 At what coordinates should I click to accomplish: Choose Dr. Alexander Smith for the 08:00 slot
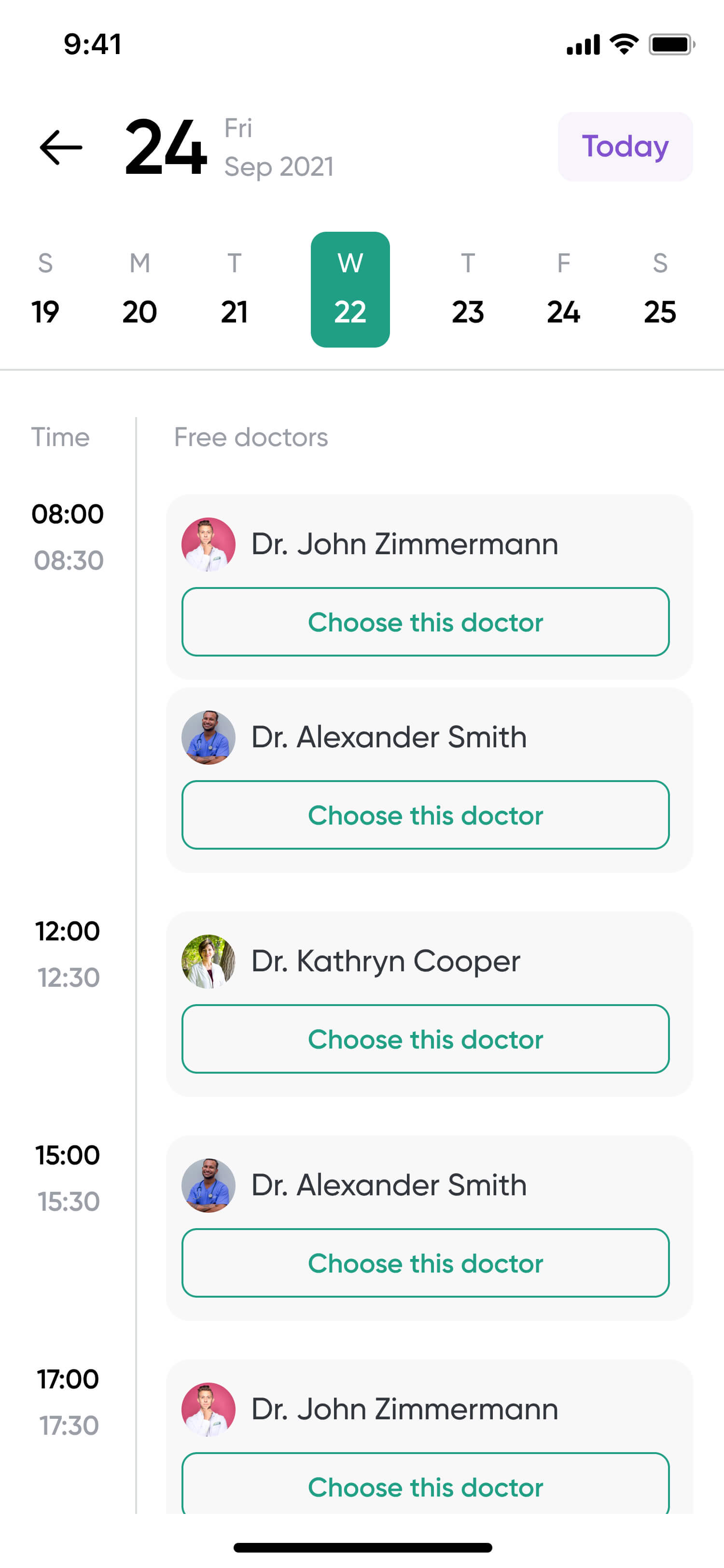[425, 815]
